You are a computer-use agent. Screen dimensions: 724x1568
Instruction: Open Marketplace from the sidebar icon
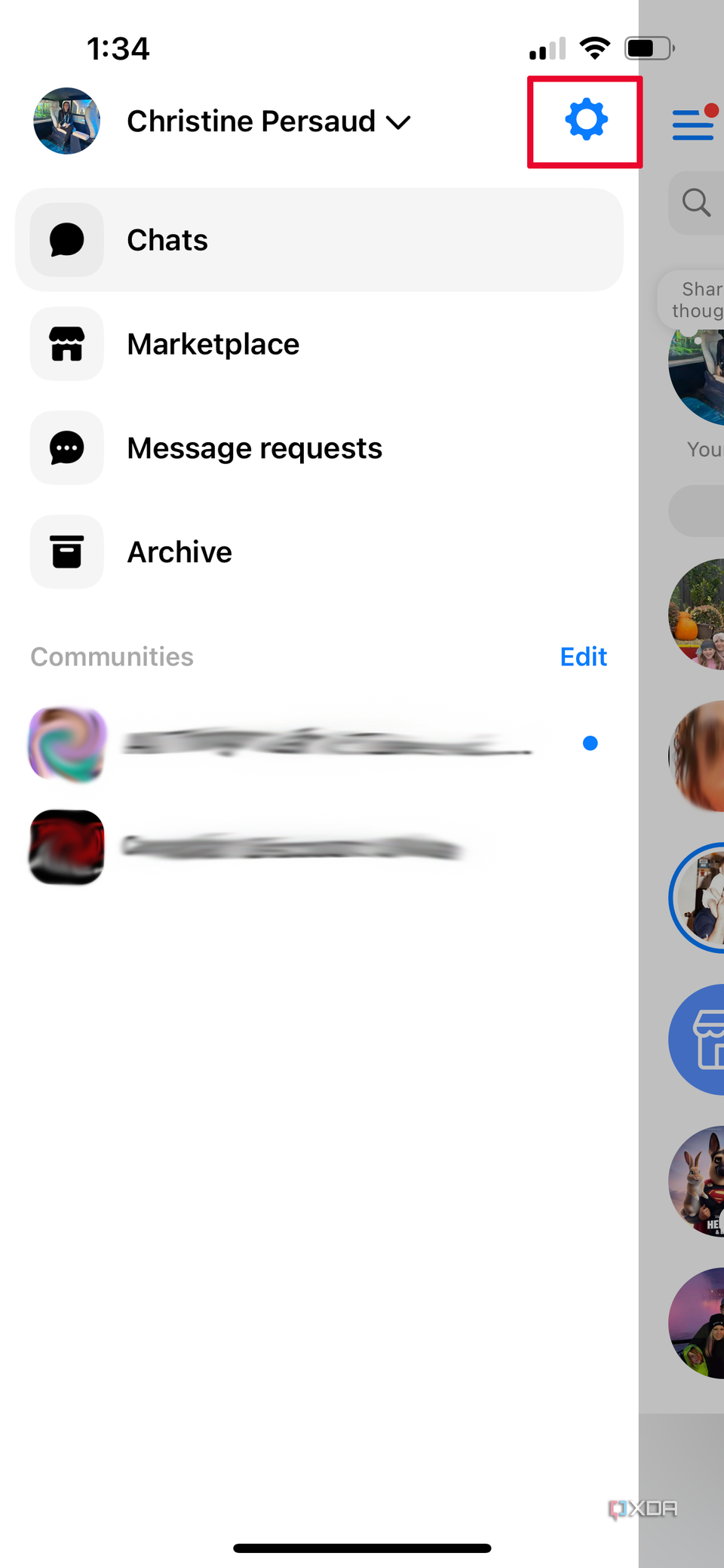[x=66, y=344]
